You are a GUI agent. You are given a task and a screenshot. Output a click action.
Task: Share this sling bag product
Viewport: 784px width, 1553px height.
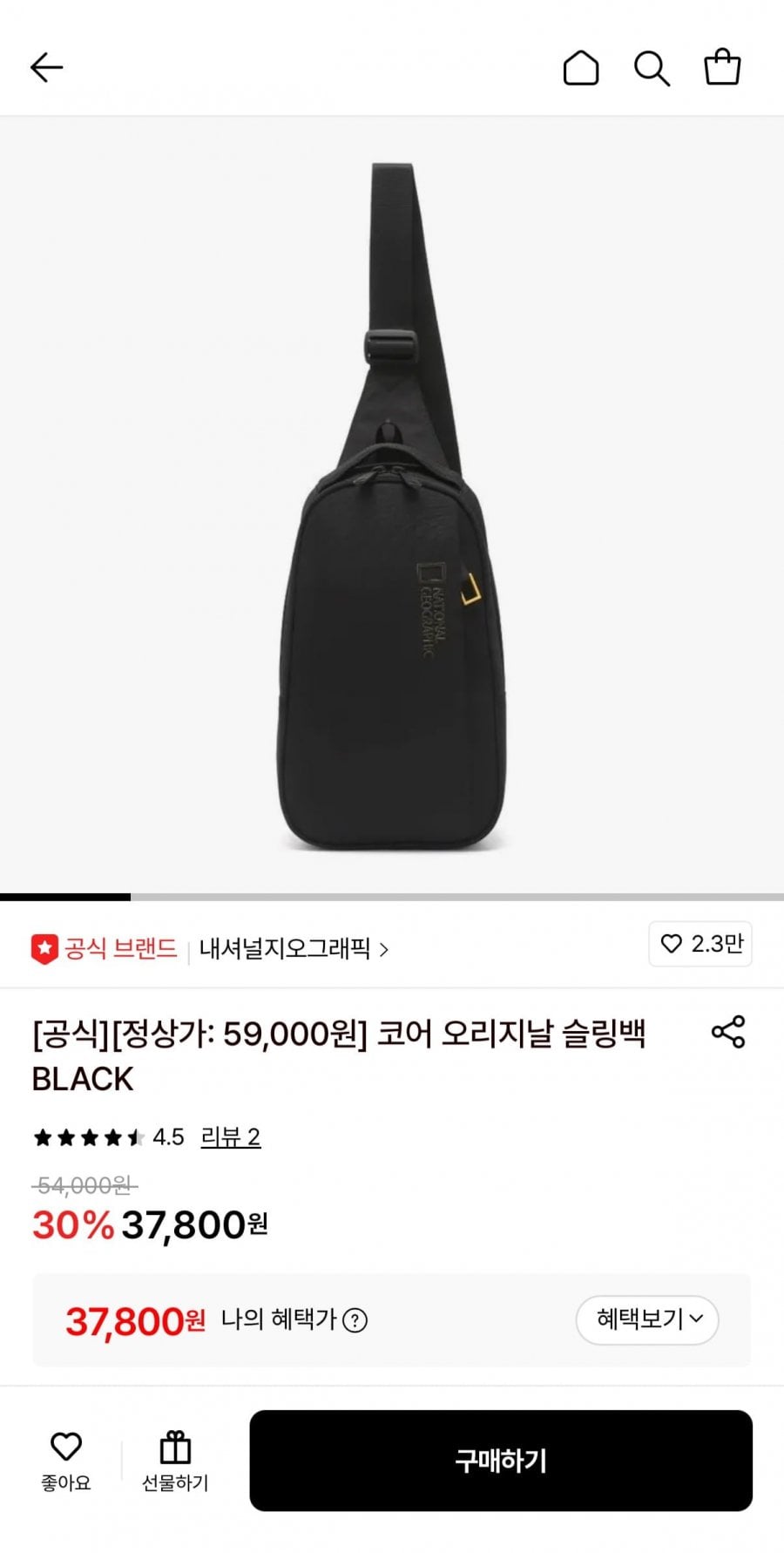tap(728, 1032)
